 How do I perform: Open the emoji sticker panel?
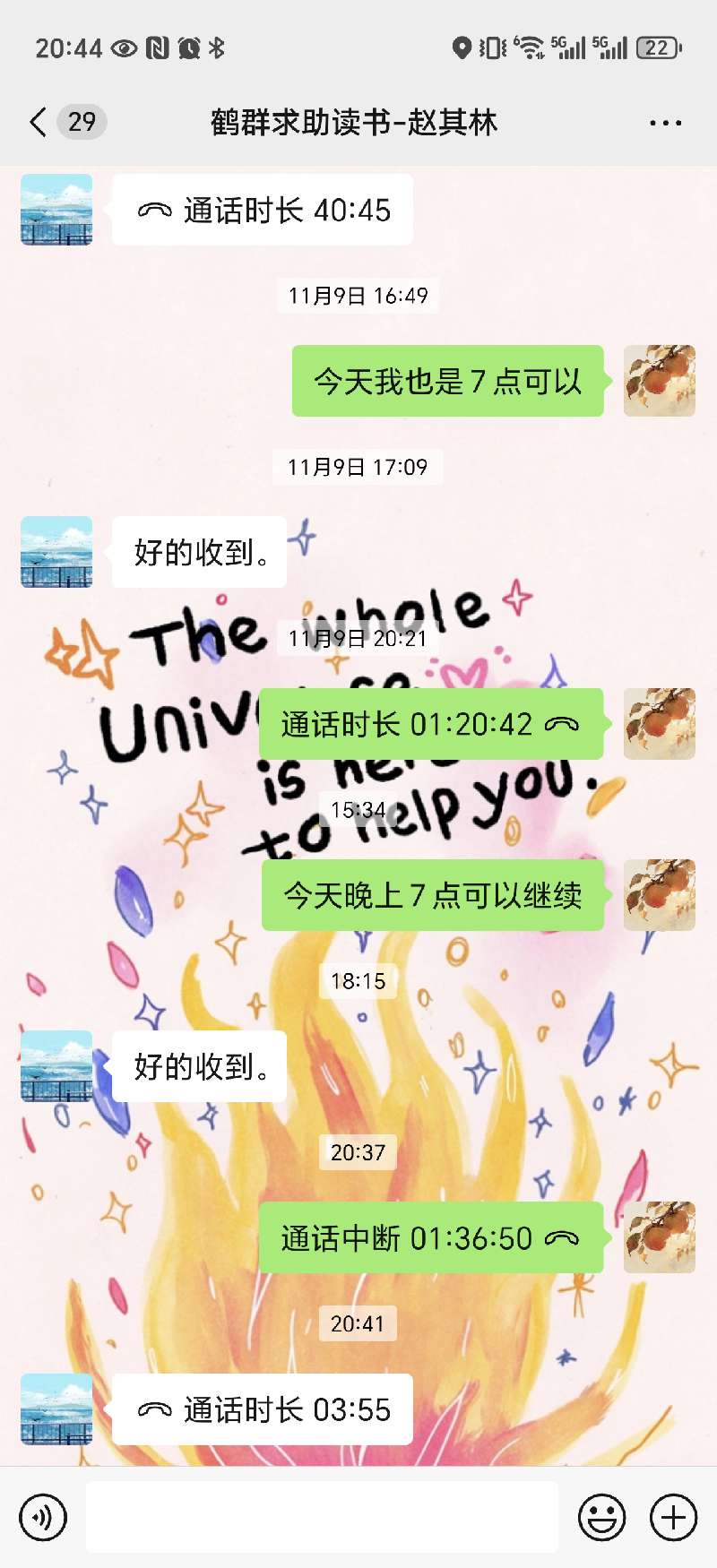tap(601, 1518)
